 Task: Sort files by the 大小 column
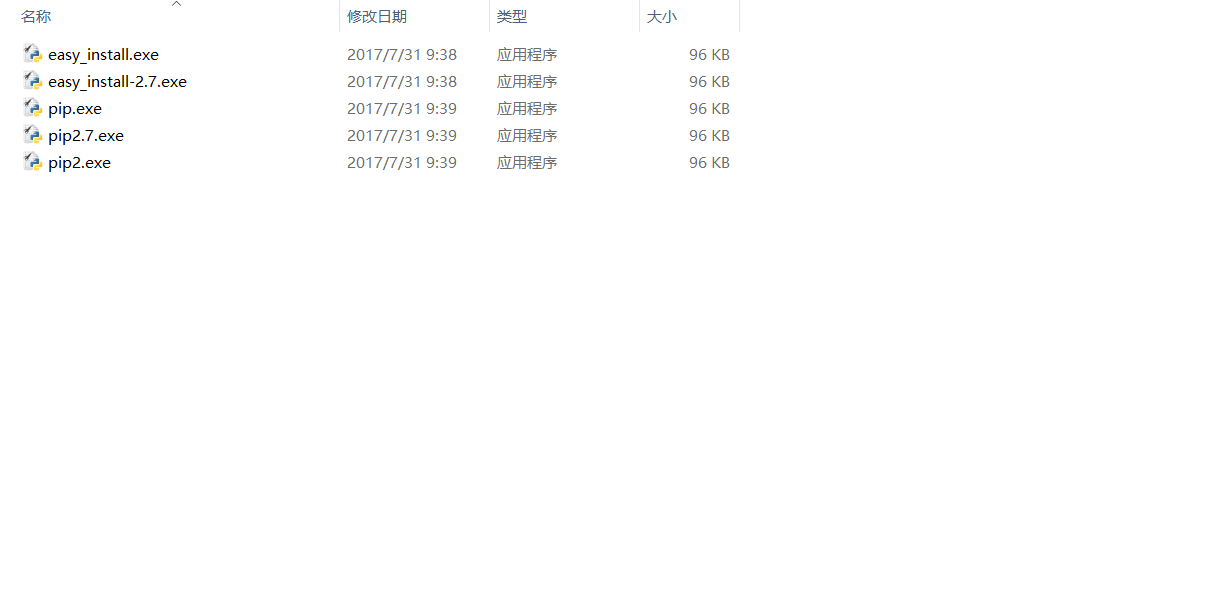coord(661,17)
